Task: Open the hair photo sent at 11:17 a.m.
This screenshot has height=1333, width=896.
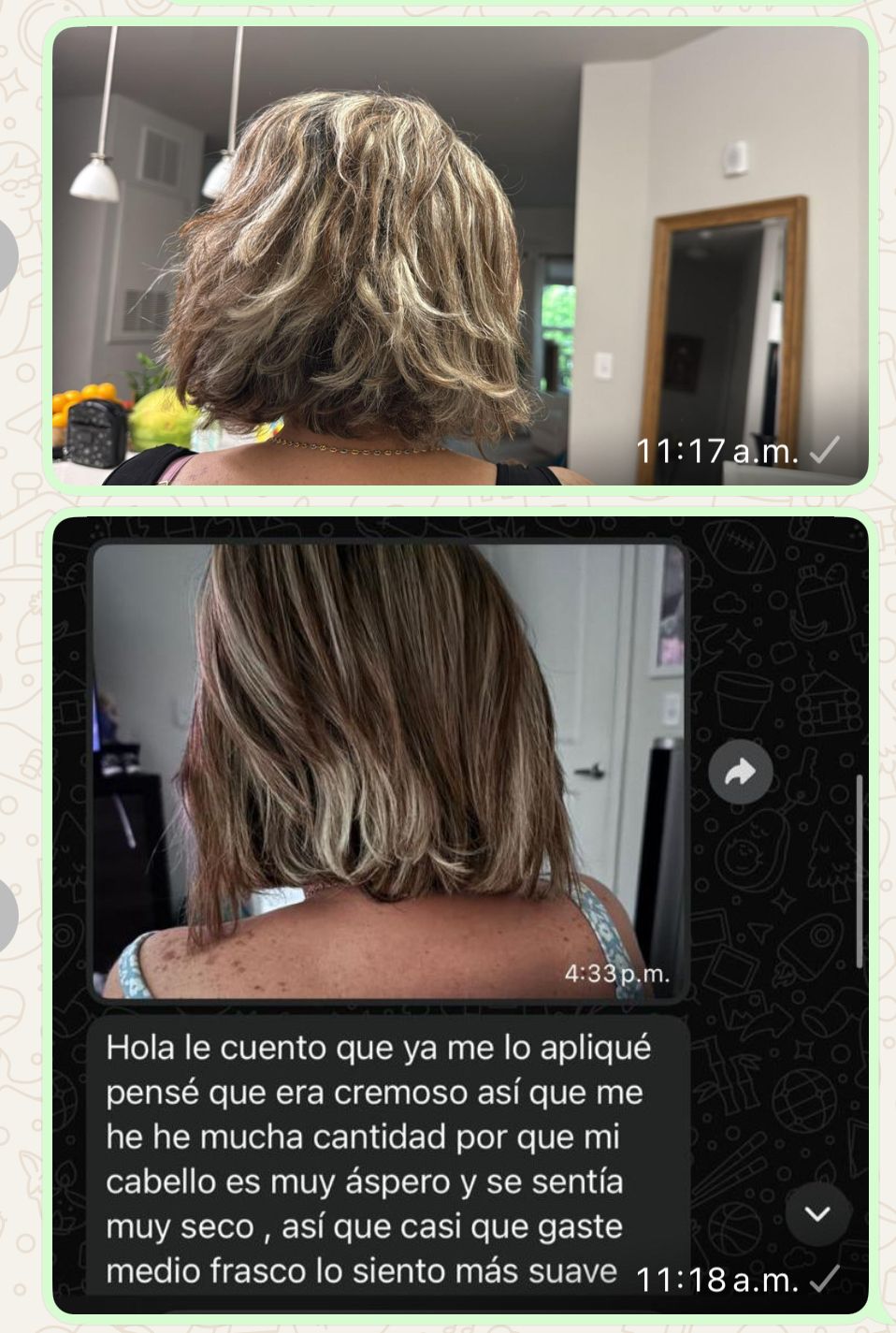Action: click(458, 254)
